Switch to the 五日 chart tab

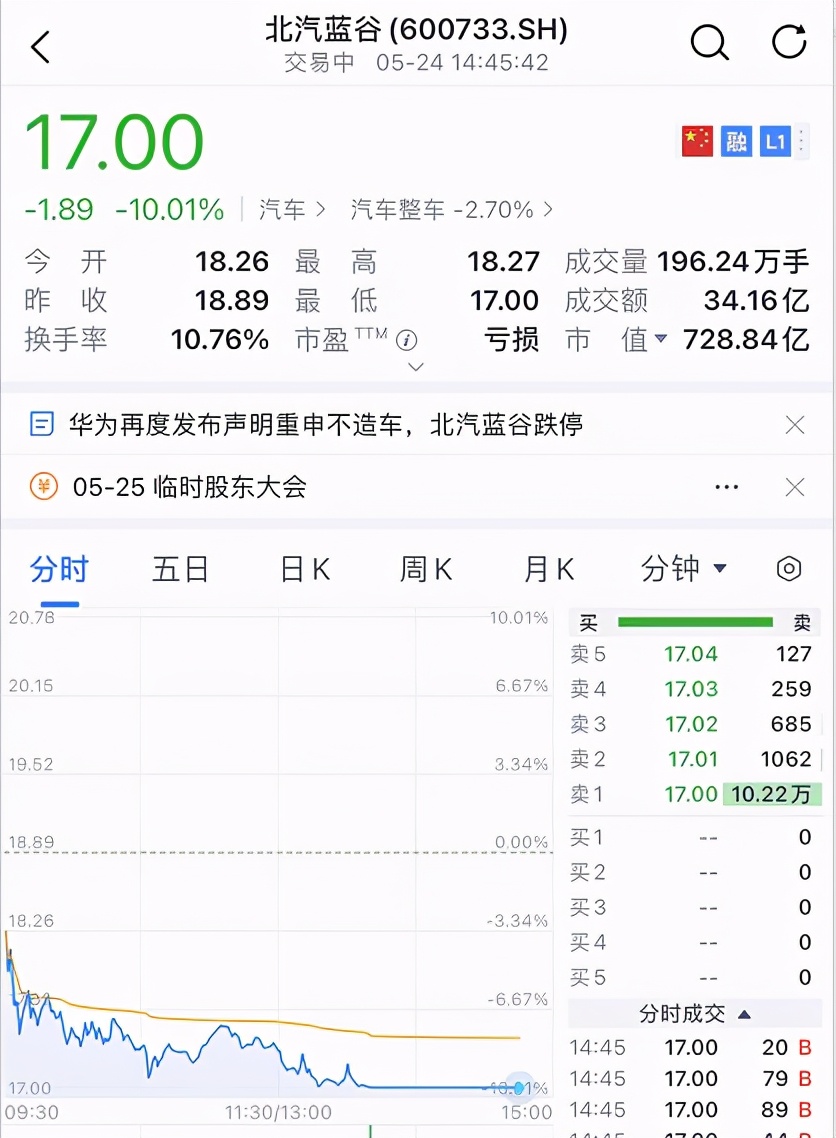coord(180,569)
